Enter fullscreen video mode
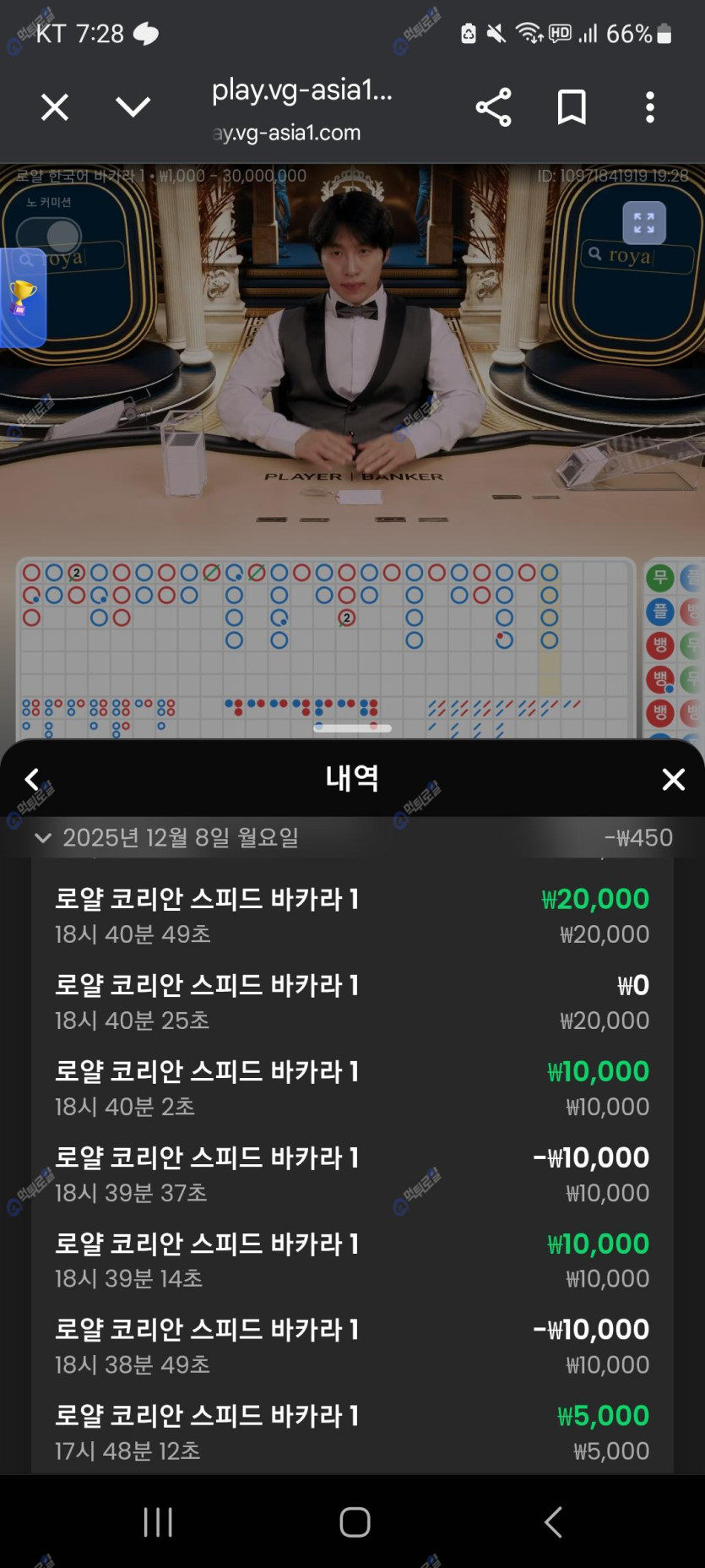705x1568 pixels. coord(643,223)
